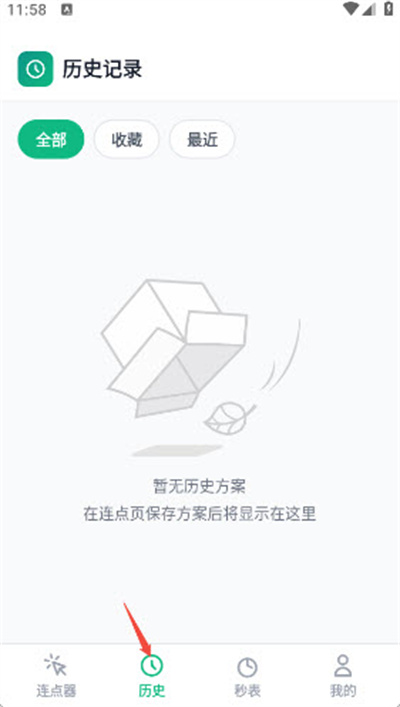Image resolution: width=400 pixels, height=707 pixels.
Task: Show 收藏 favorites filter
Action: point(127,139)
